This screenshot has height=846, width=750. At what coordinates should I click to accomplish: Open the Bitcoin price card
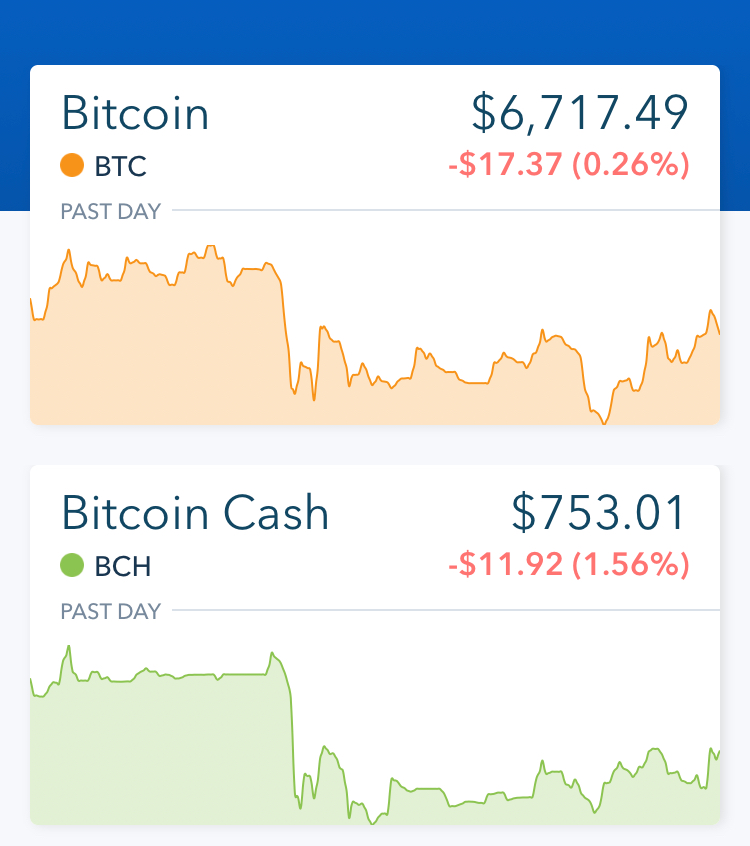tap(375, 245)
